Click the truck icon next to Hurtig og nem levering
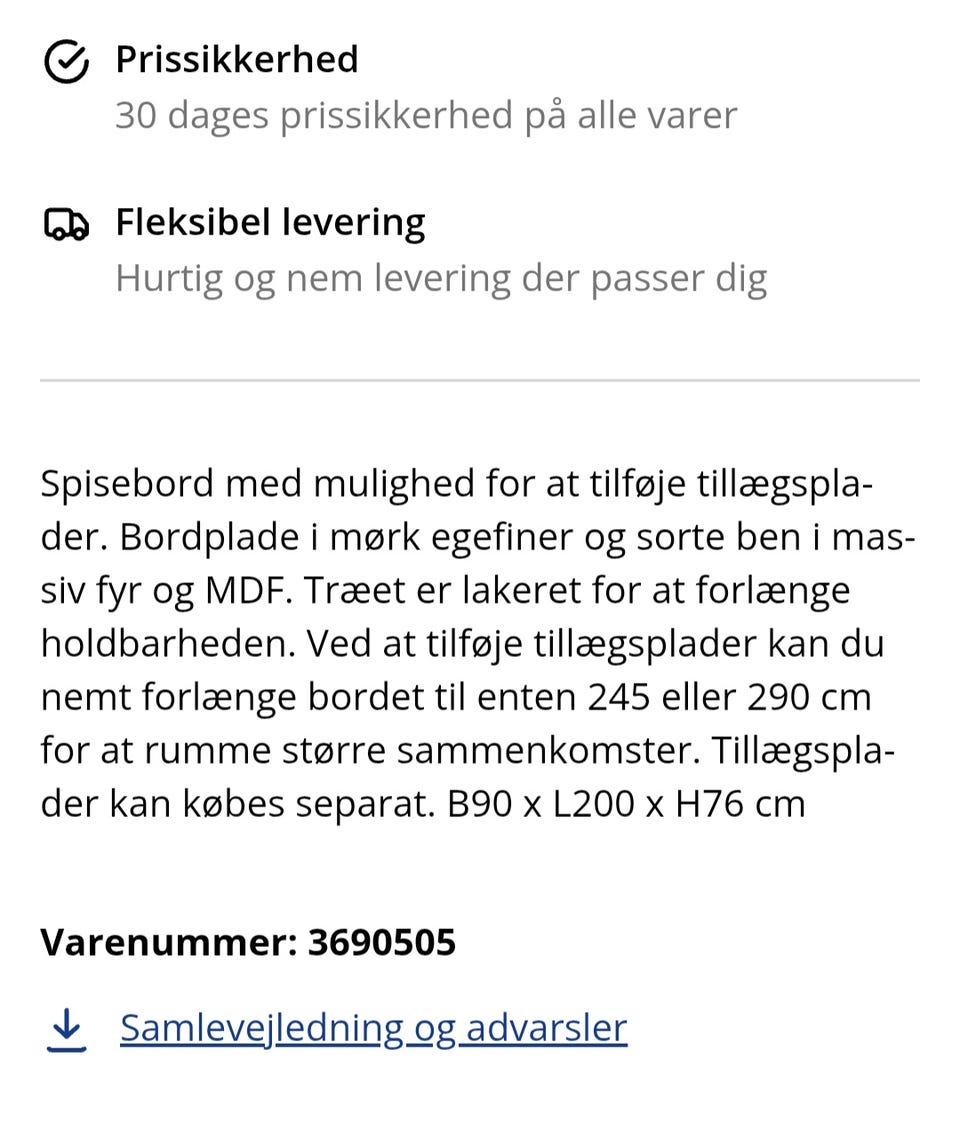 [66, 224]
